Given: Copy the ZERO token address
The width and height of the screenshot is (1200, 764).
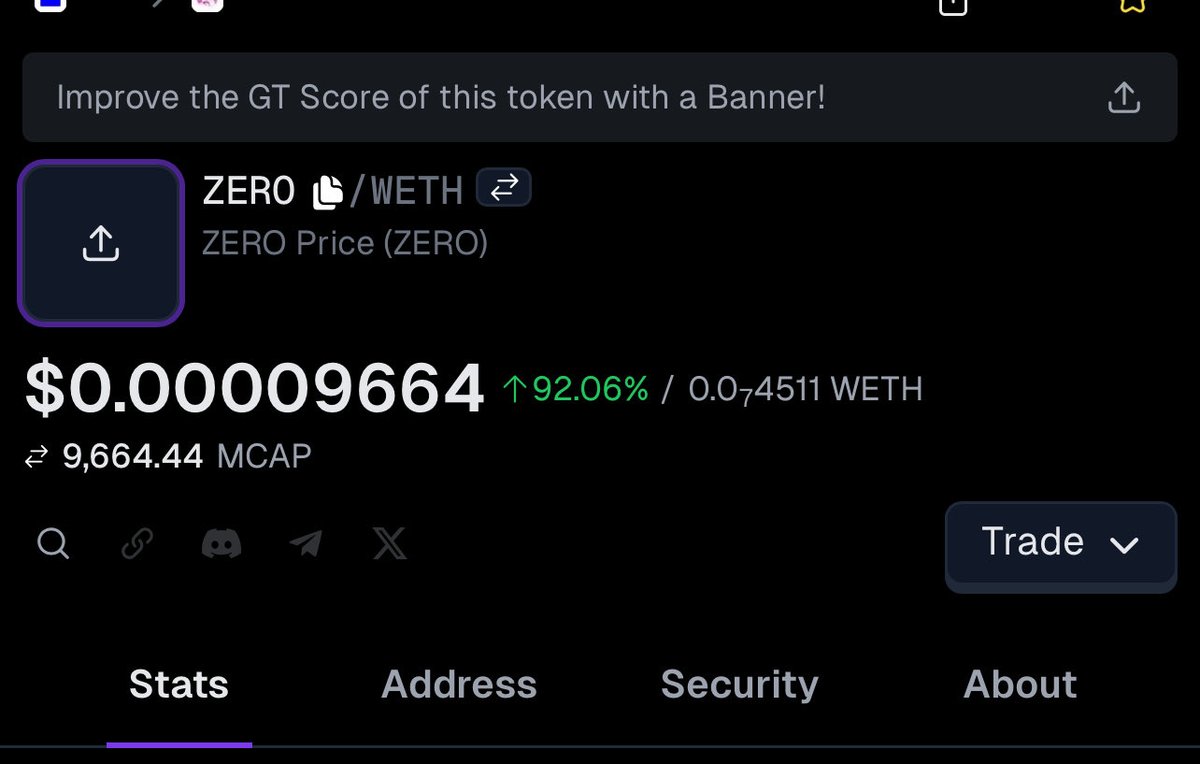Looking at the screenshot, I should [x=328, y=191].
